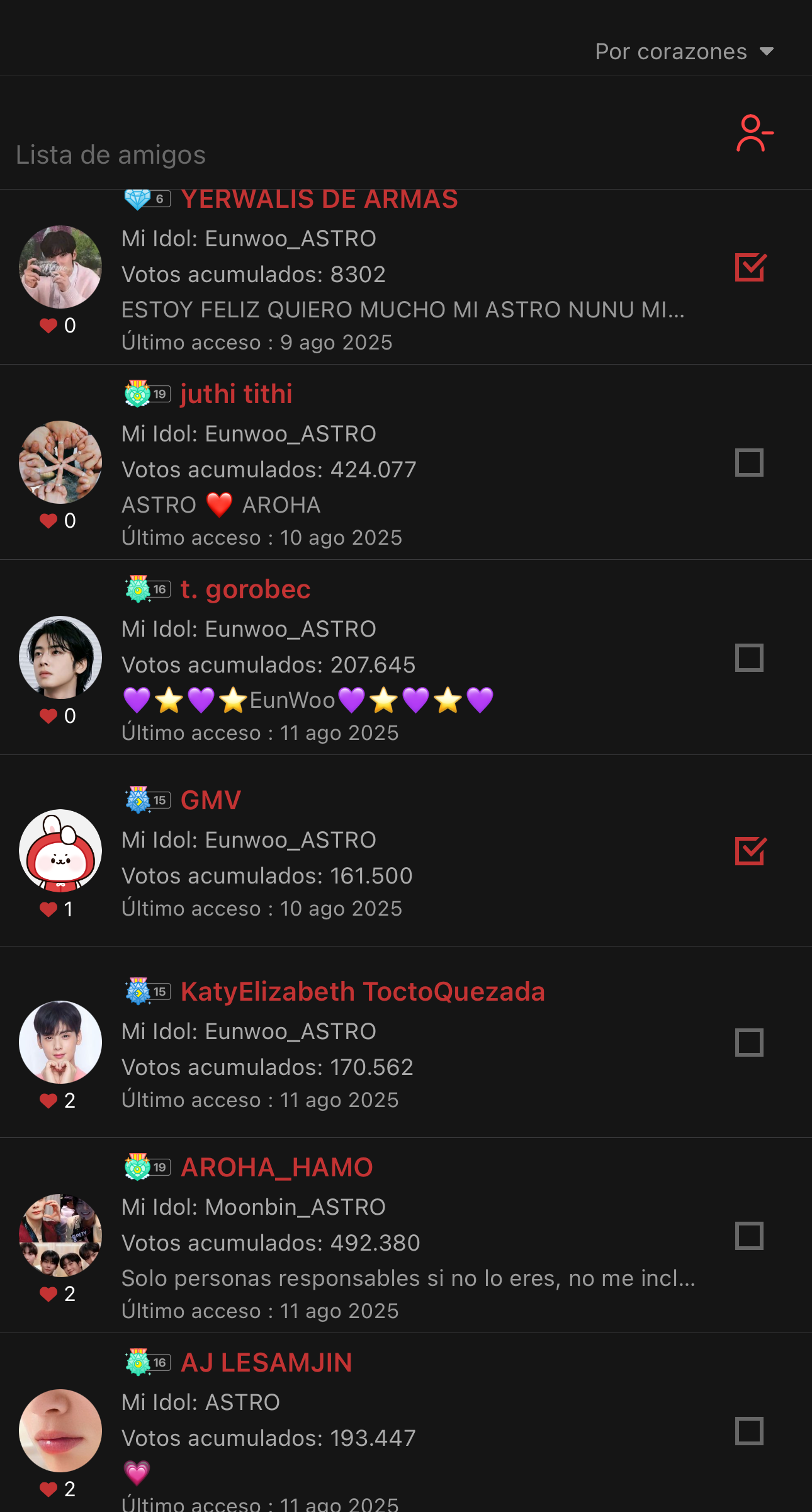Deselect GMV's checkbox

pos(750,851)
